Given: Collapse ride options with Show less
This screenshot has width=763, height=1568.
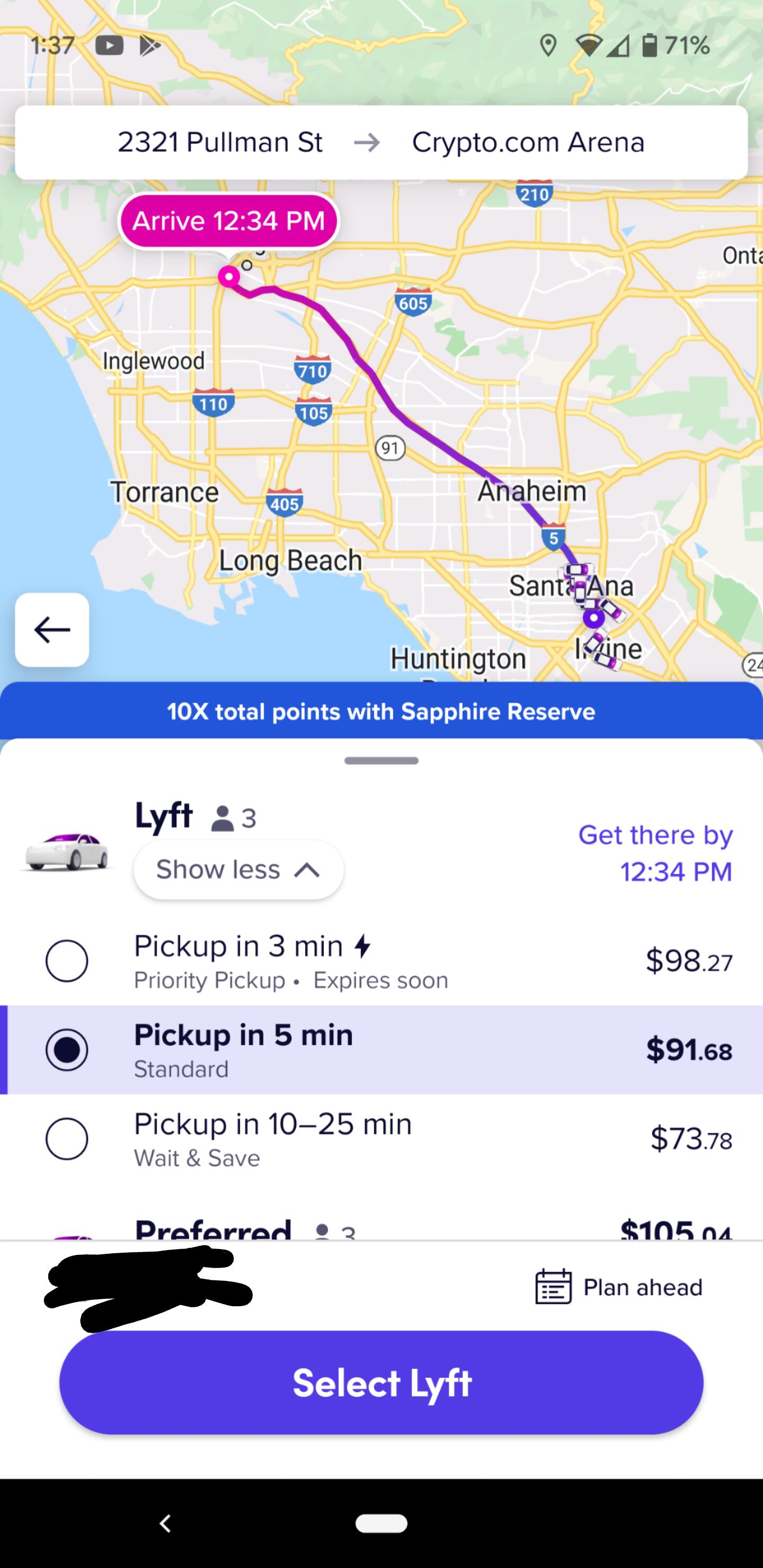Looking at the screenshot, I should tap(238, 869).
